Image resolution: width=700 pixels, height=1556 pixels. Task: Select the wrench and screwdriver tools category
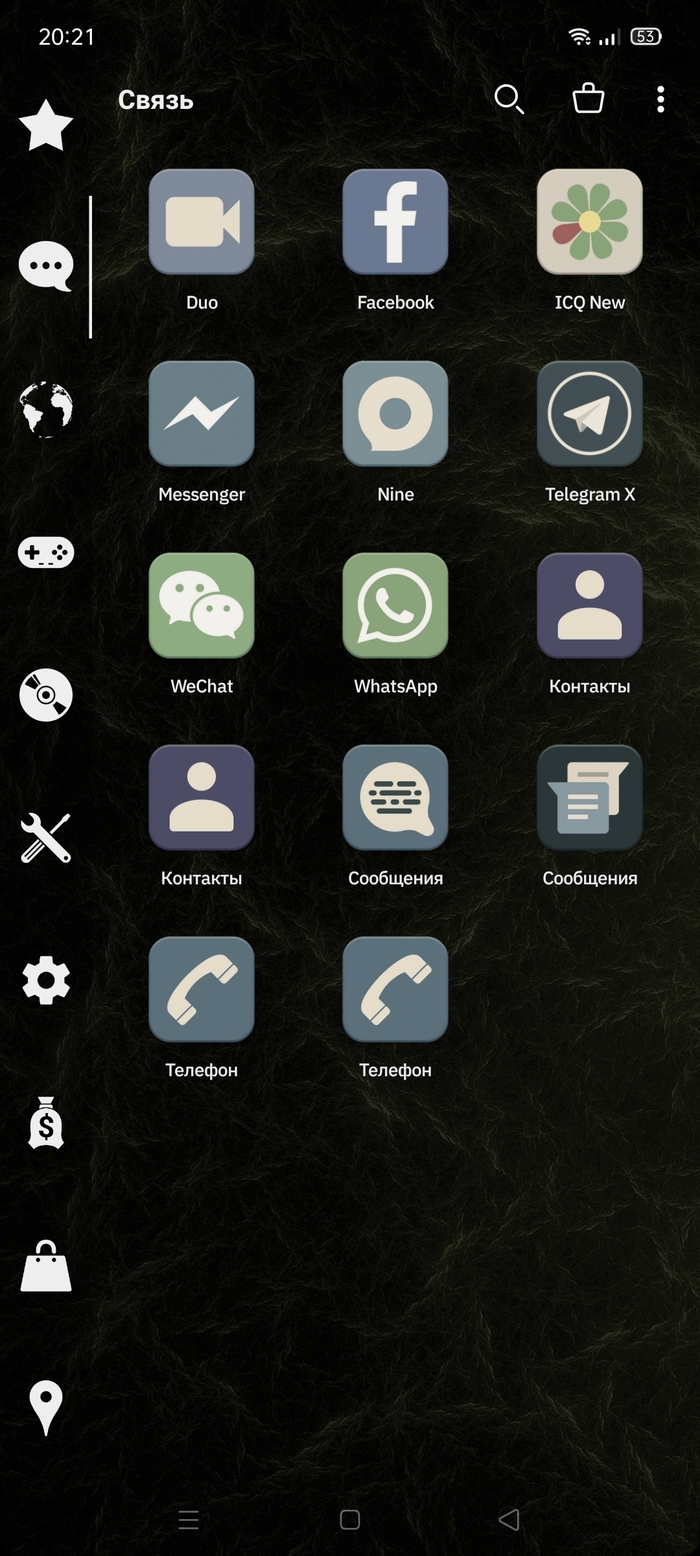46,837
